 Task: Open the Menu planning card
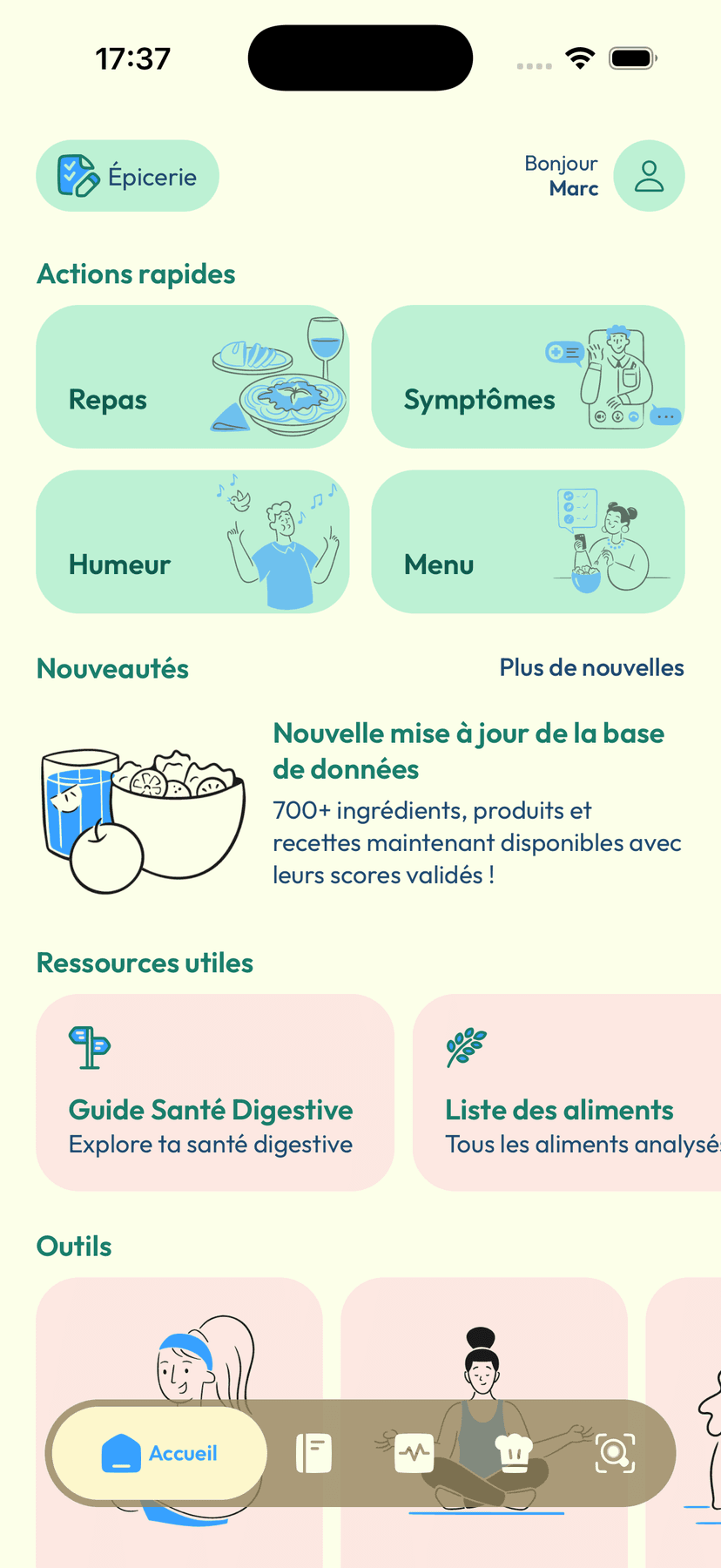[x=528, y=541]
